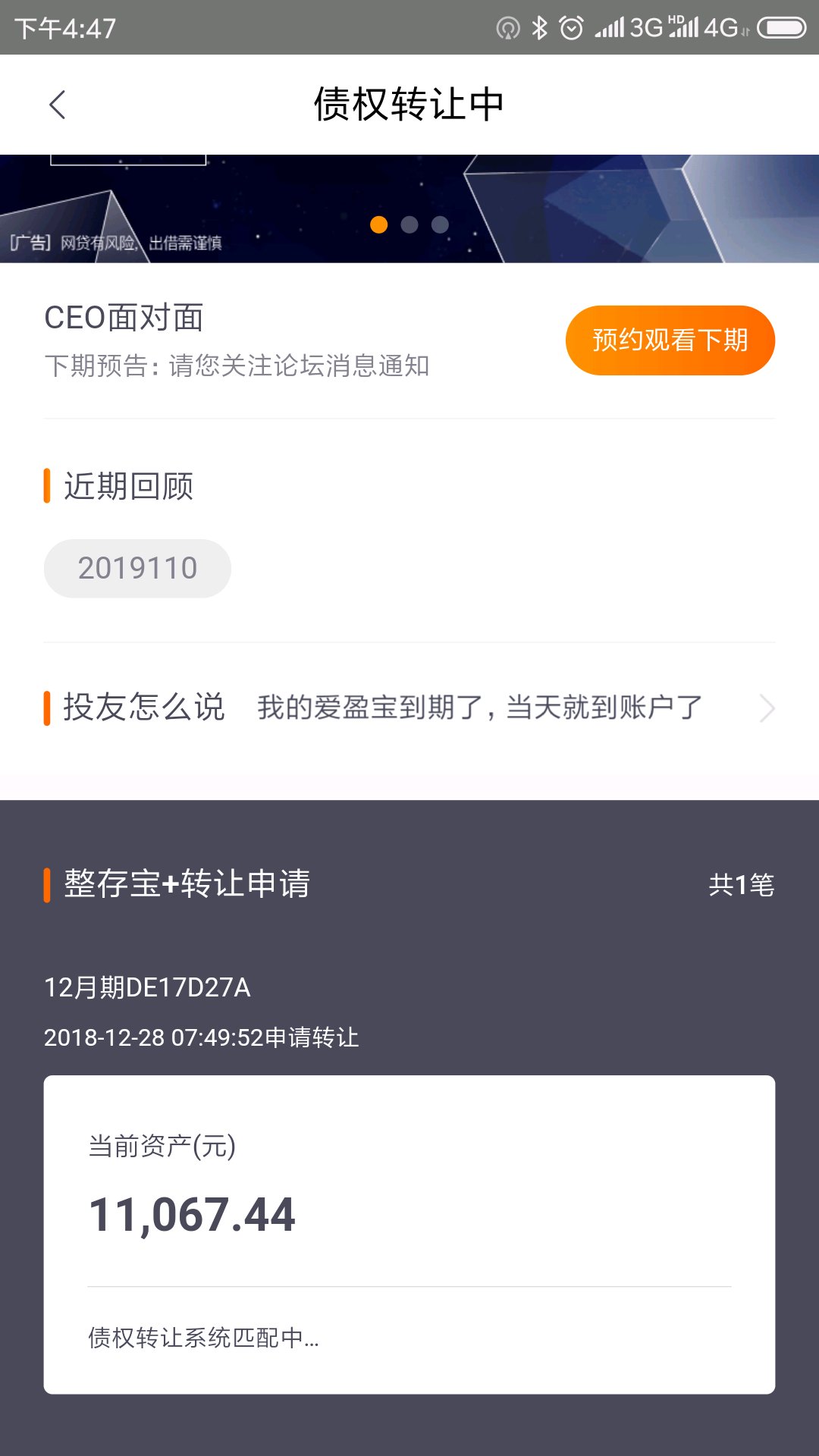Open the 2019110 recent review chip

(x=137, y=569)
